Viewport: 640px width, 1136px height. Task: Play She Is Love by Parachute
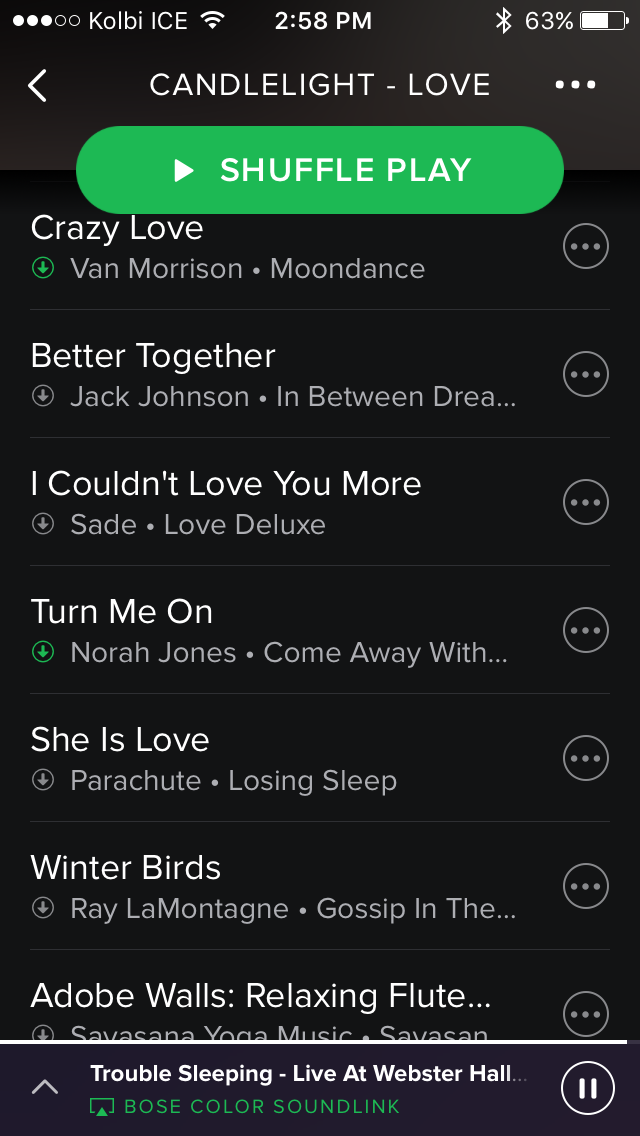tap(250, 758)
